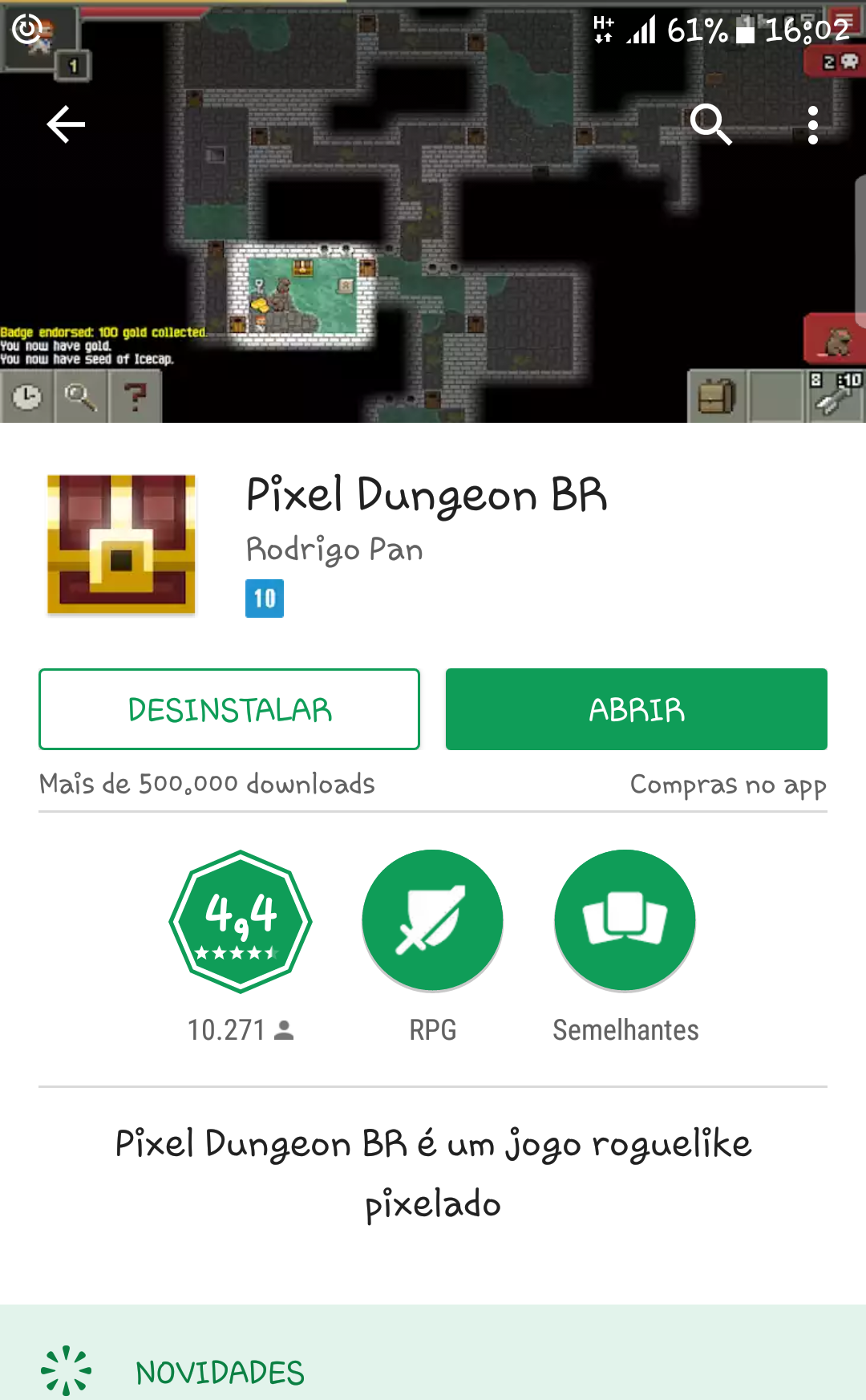Browse the RPG category

click(x=432, y=921)
